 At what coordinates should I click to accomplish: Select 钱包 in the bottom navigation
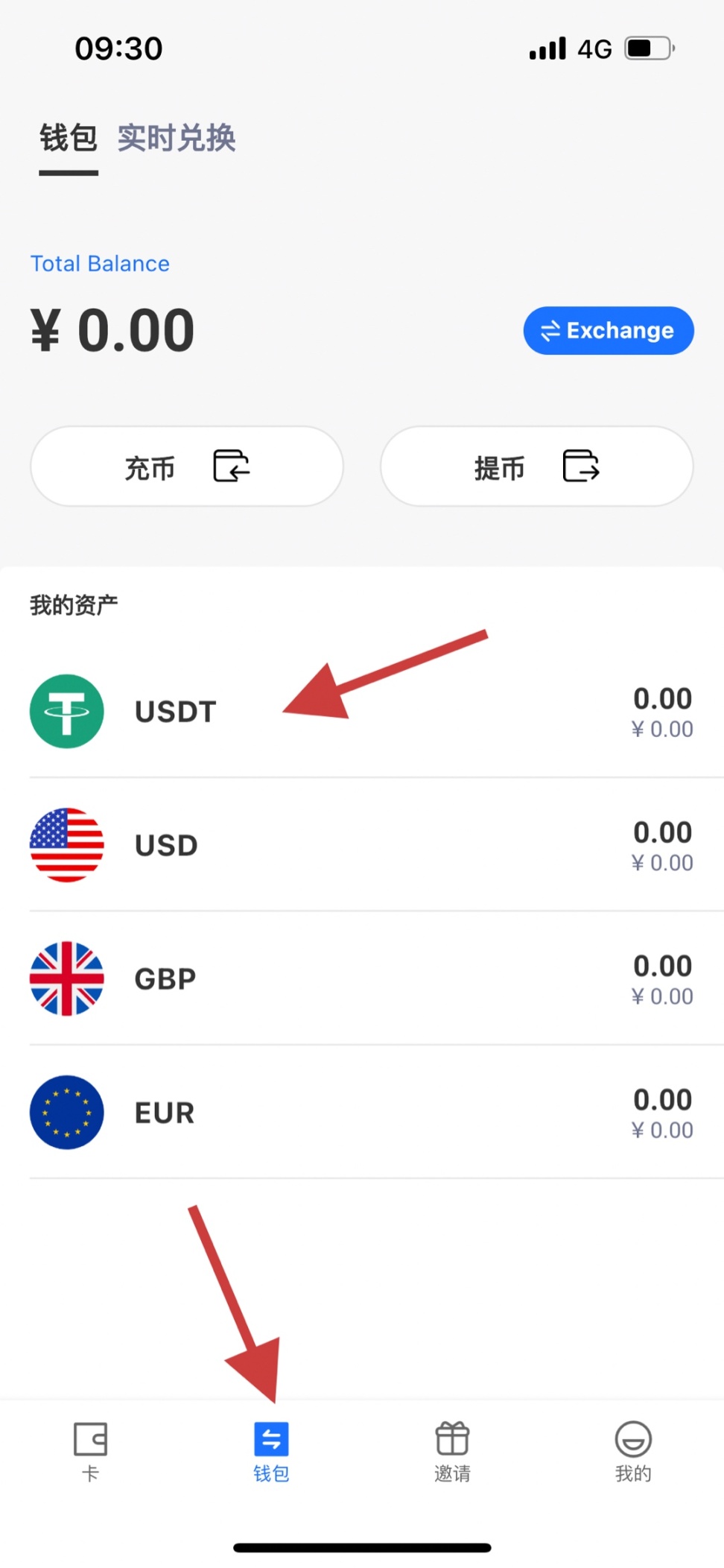click(x=271, y=1450)
